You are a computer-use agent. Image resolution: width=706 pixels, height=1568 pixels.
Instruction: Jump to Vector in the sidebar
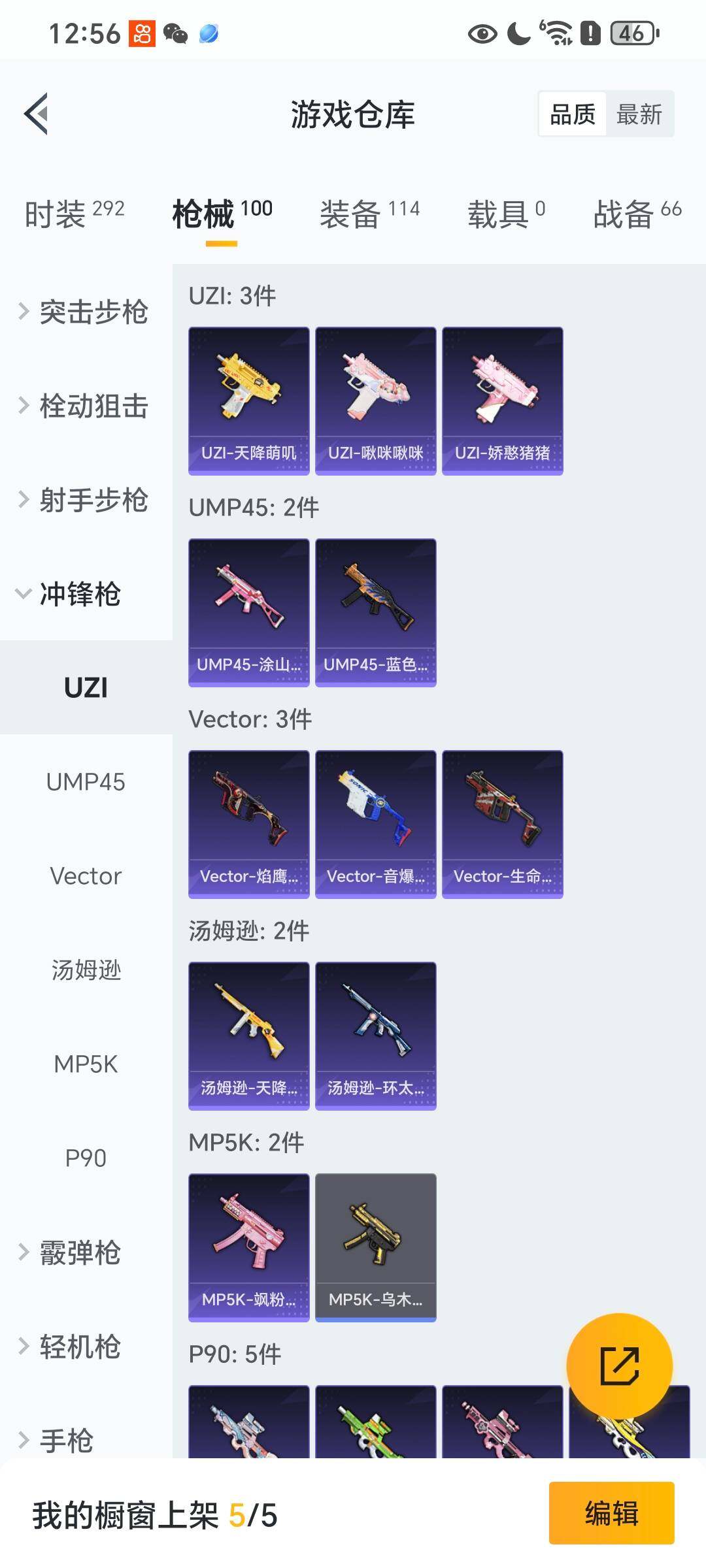tap(86, 876)
